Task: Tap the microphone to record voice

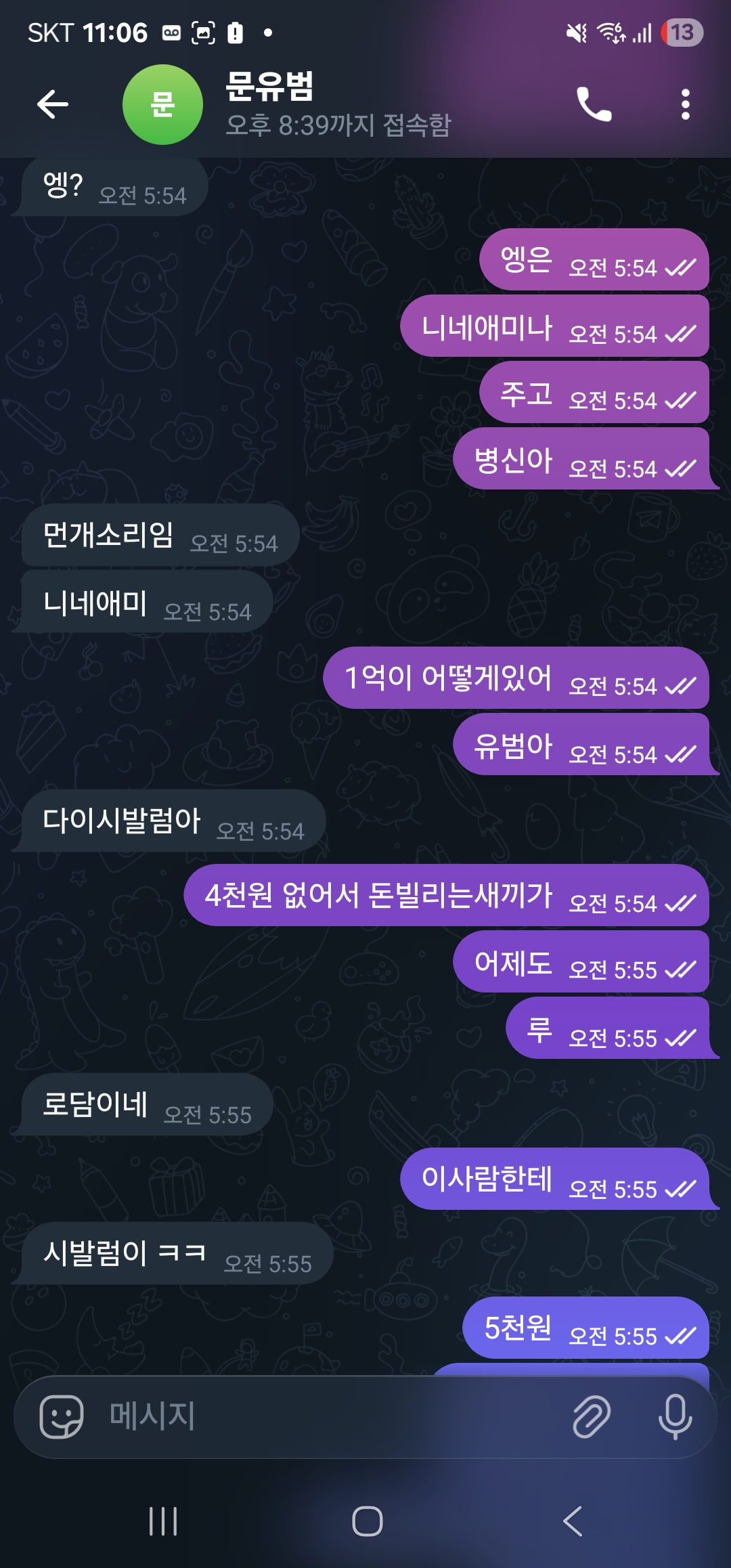Action: coord(675,1416)
